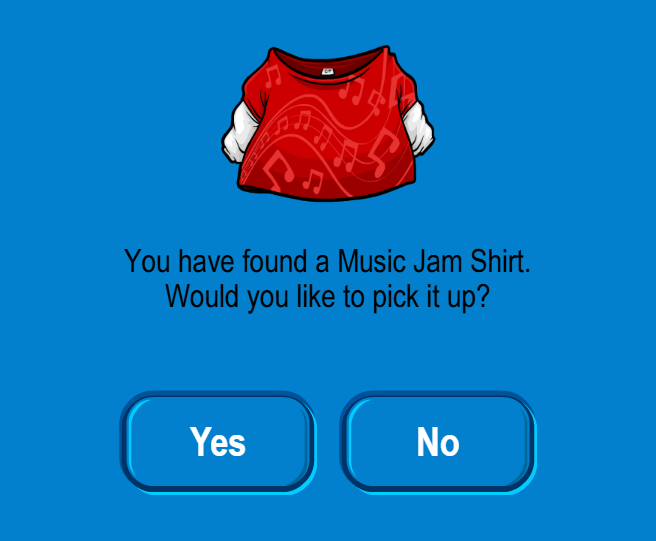The image size is (656, 541).
Task: Decline the Music Jam Shirt with No
Action: (x=438, y=442)
